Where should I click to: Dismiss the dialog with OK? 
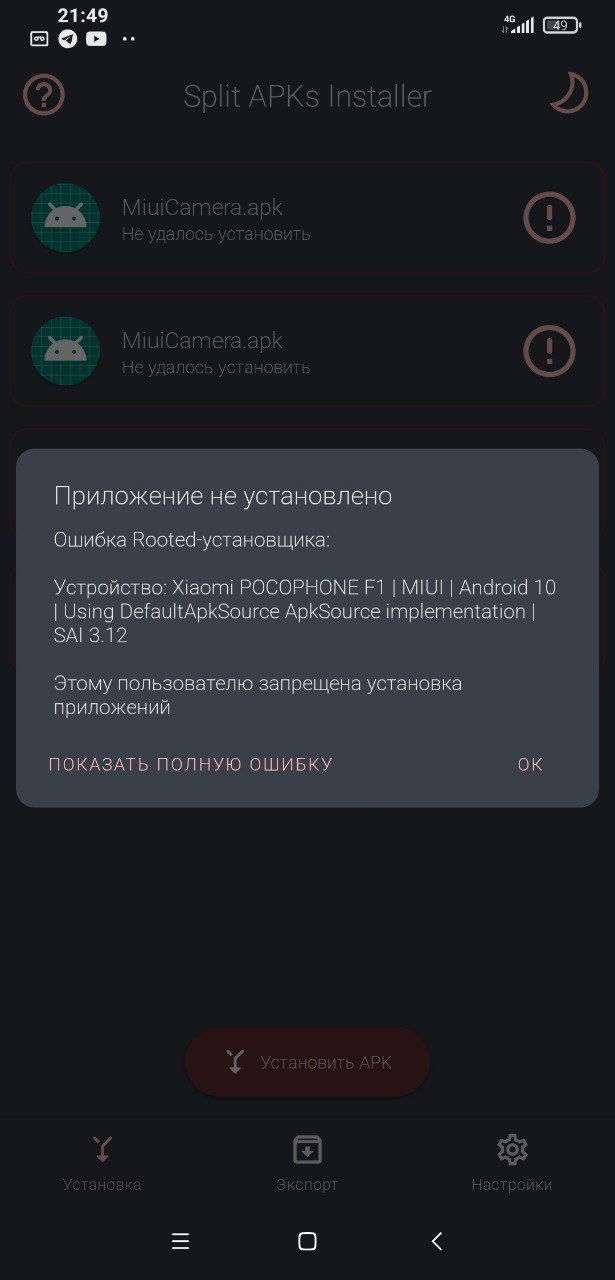[x=530, y=765]
